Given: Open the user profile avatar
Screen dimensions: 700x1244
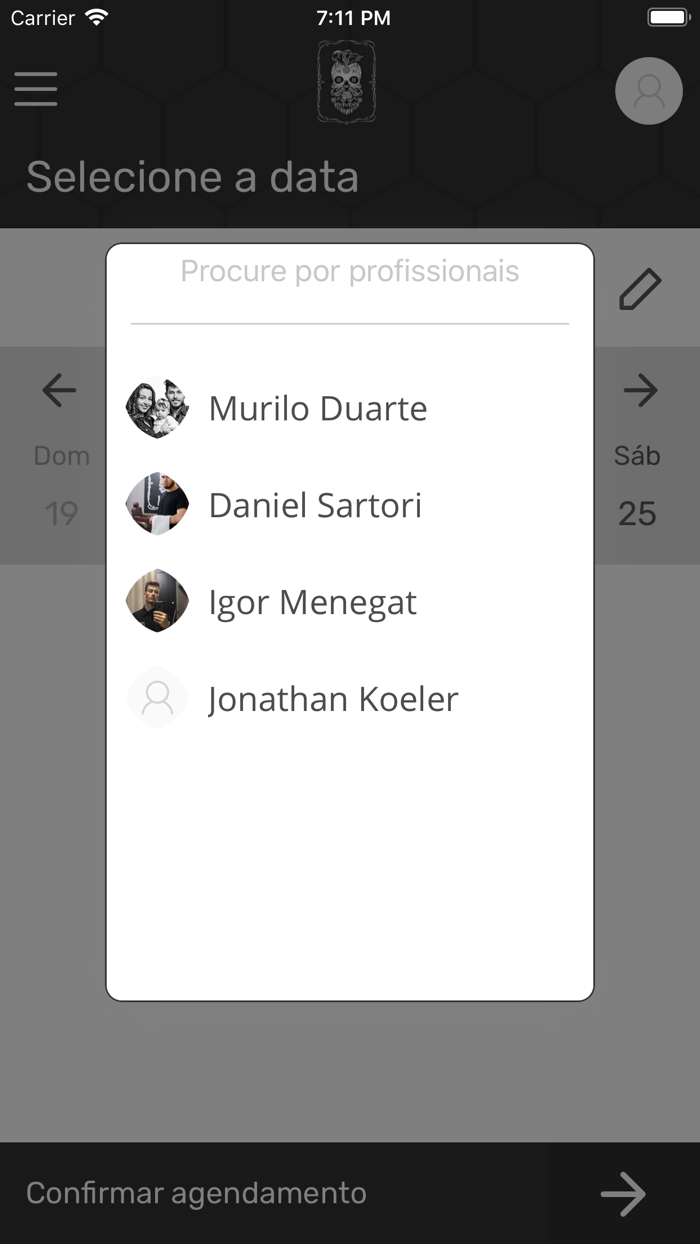Looking at the screenshot, I should pos(649,91).
